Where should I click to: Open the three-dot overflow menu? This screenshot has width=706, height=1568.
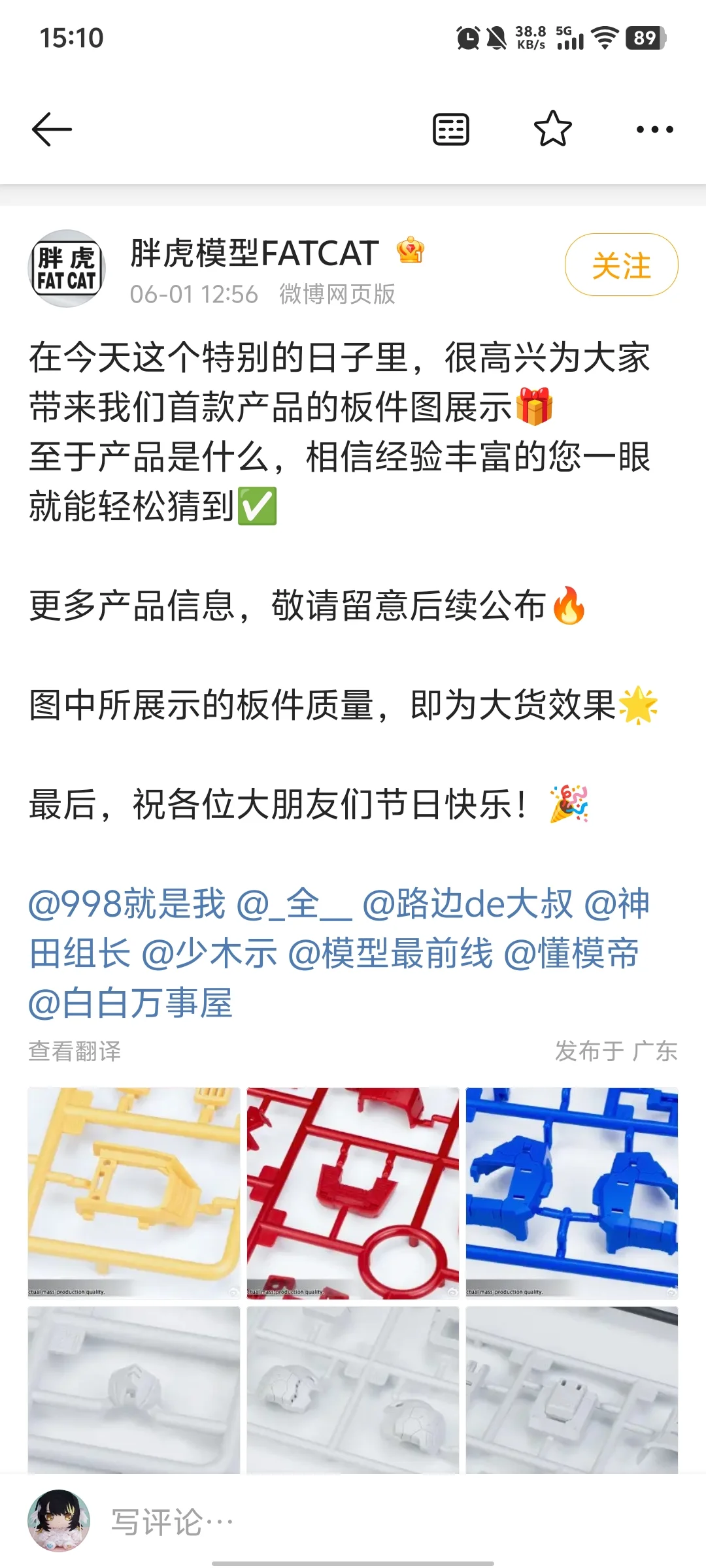tap(654, 129)
